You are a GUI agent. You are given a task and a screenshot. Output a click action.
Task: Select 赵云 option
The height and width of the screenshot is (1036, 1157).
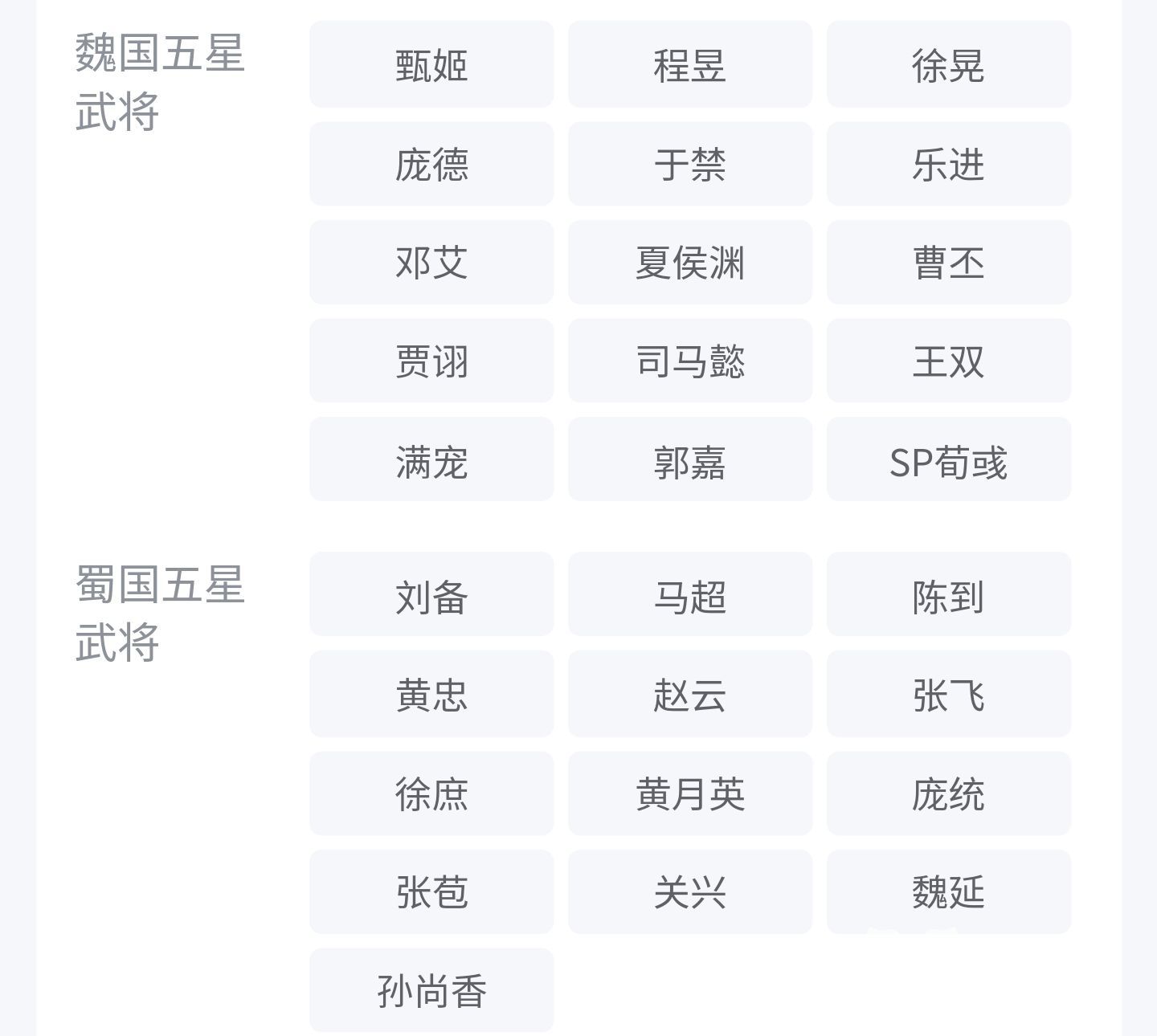690,694
